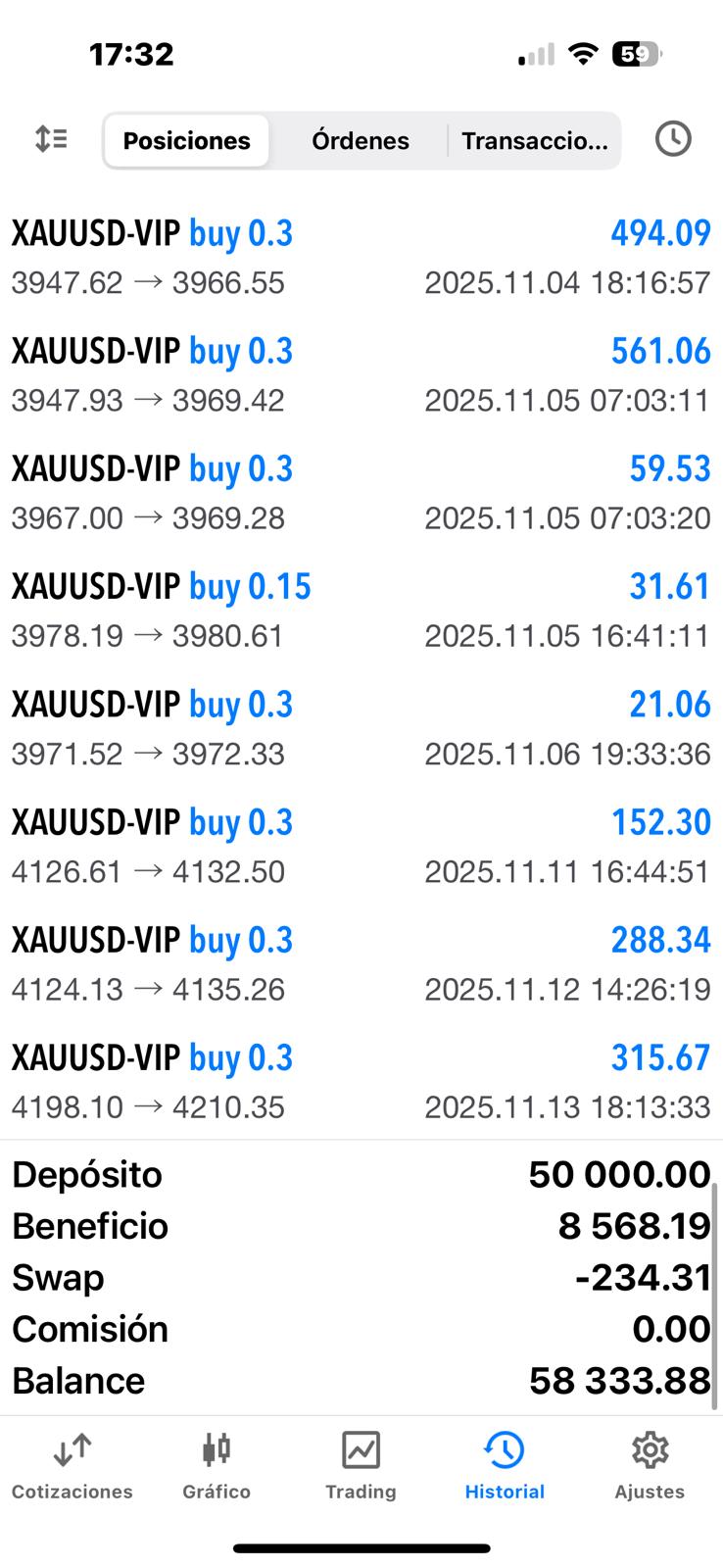View the position with profit 315.67
Viewport: 723px width, 1568px height.
[361, 1080]
